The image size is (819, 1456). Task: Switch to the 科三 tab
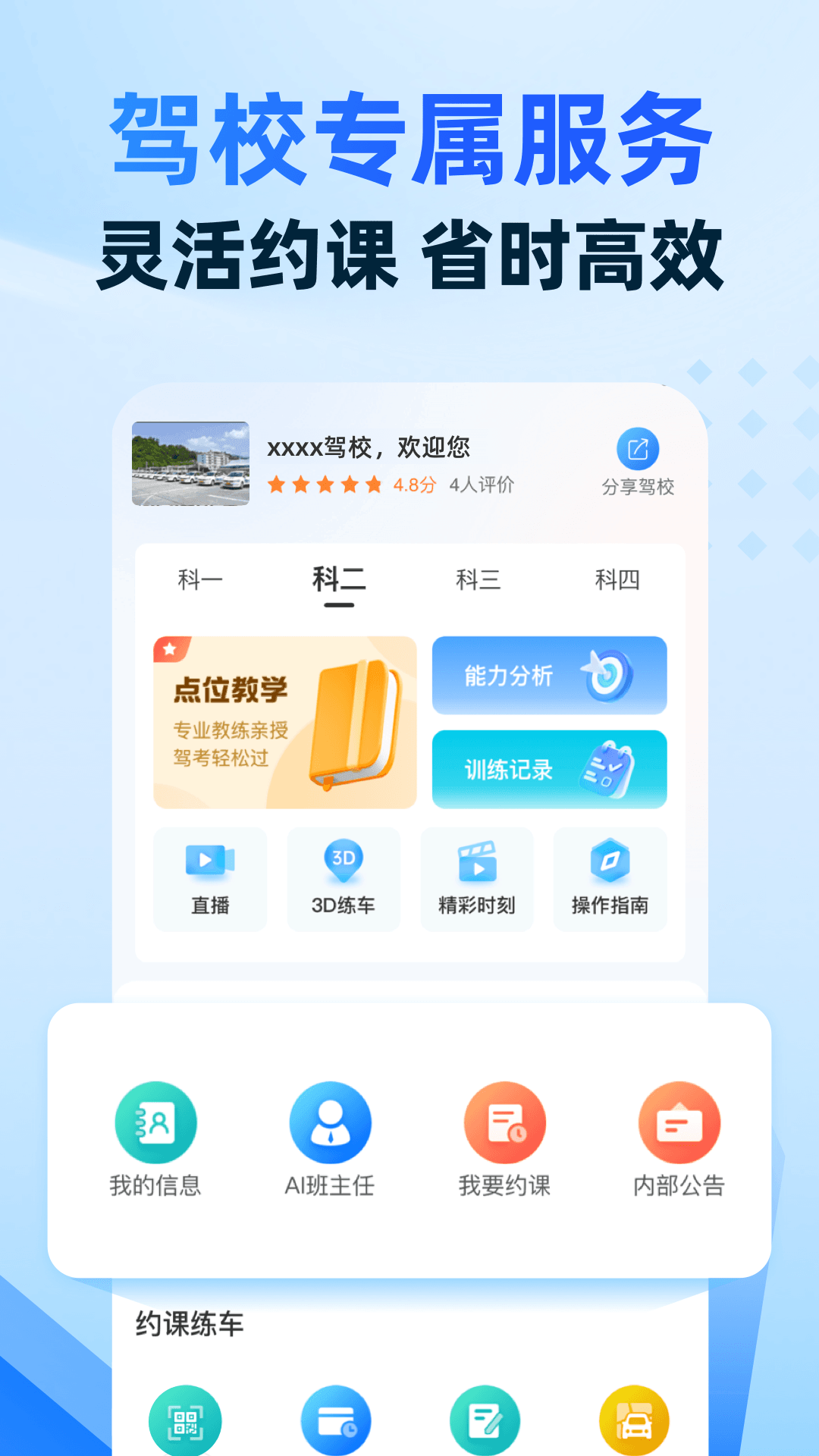[478, 579]
